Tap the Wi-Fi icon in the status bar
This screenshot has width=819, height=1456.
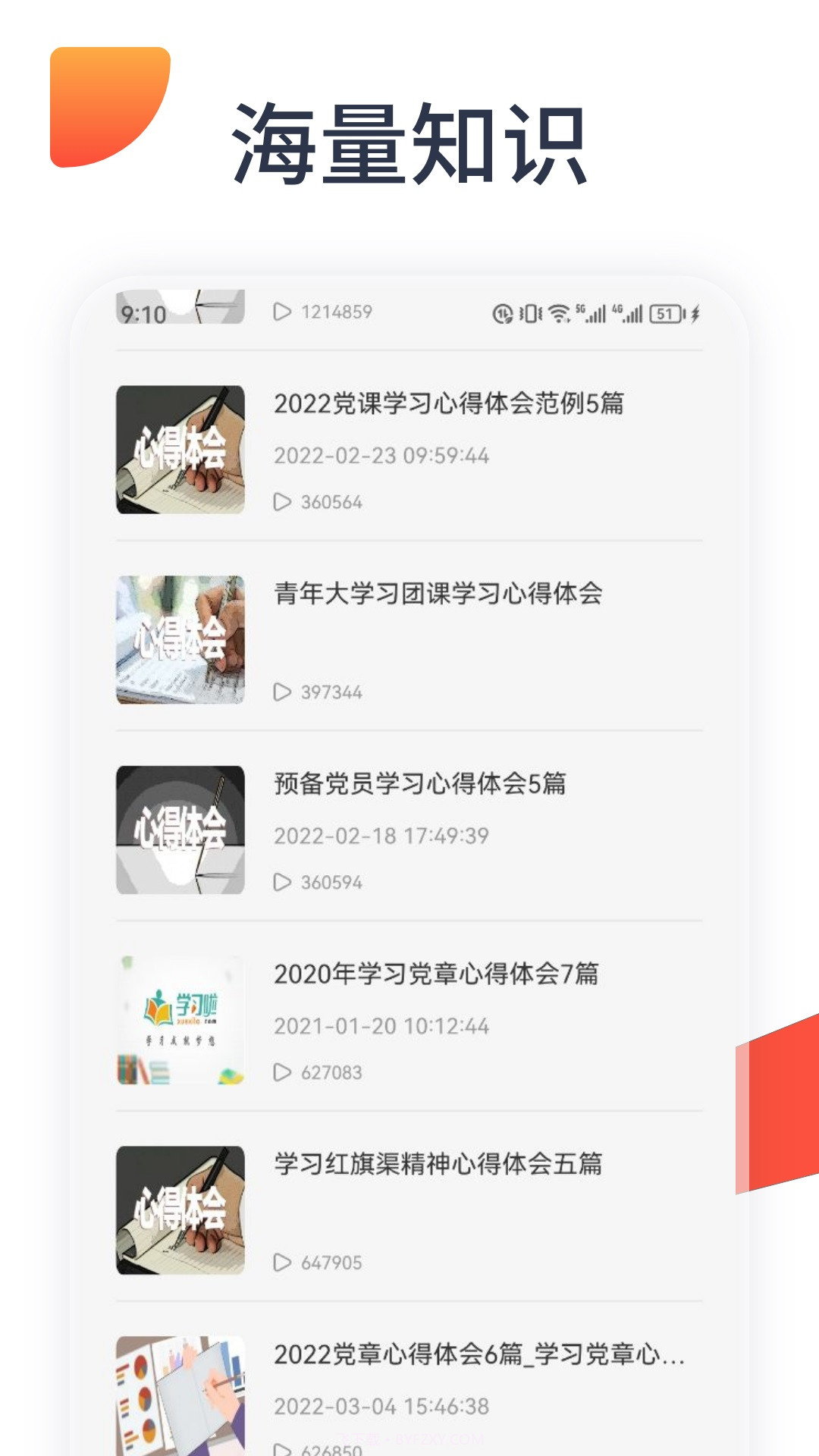pyautogui.click(x=561, y=311)
